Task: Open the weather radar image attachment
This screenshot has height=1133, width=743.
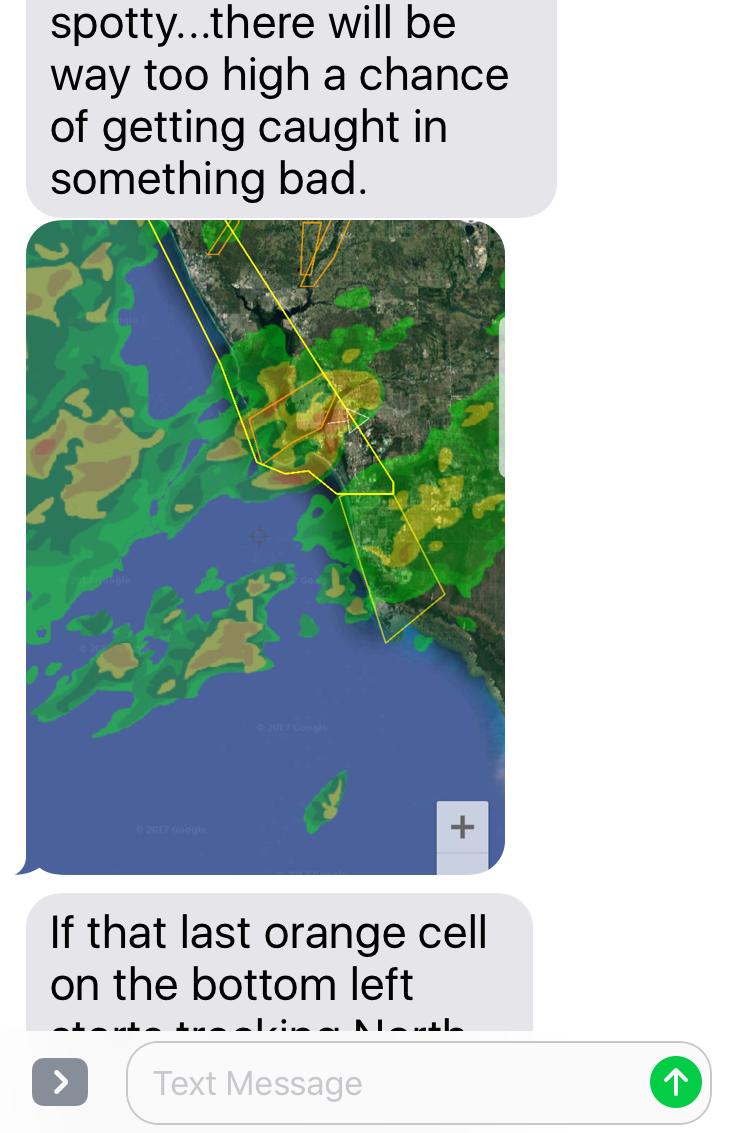Action: pyautogui.click(x=265, y=547)
